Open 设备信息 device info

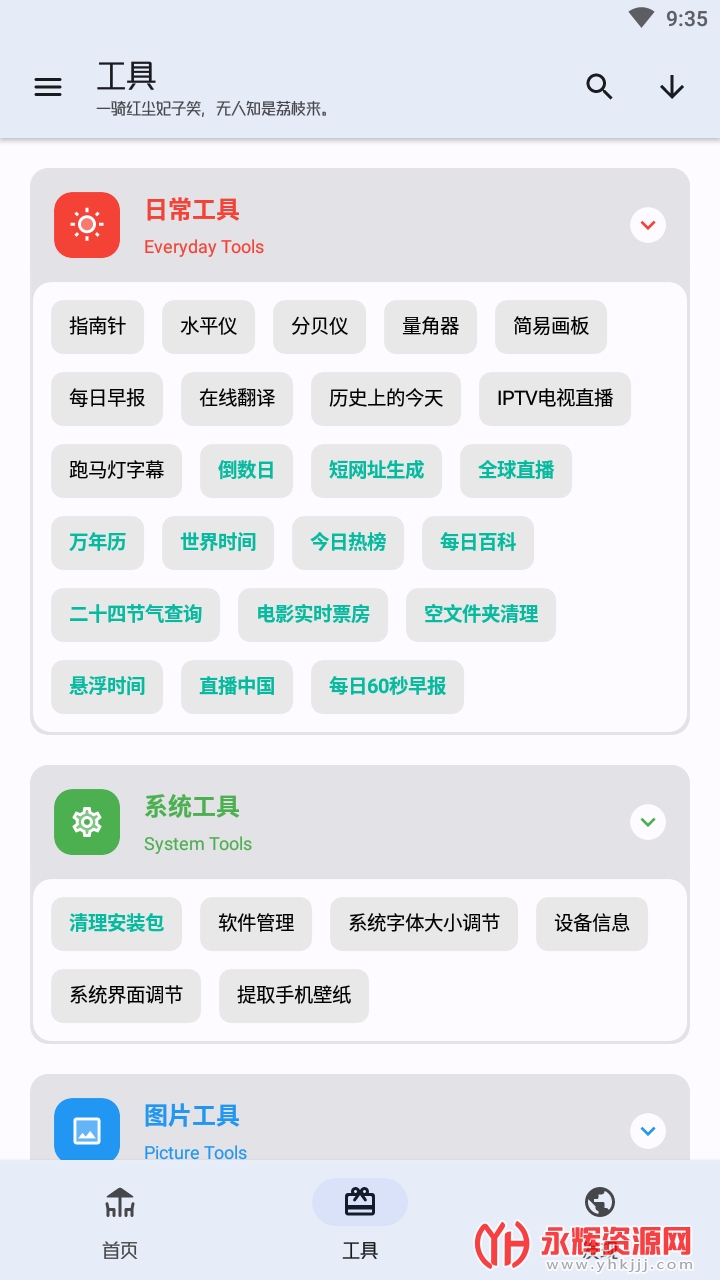[591, 924]
